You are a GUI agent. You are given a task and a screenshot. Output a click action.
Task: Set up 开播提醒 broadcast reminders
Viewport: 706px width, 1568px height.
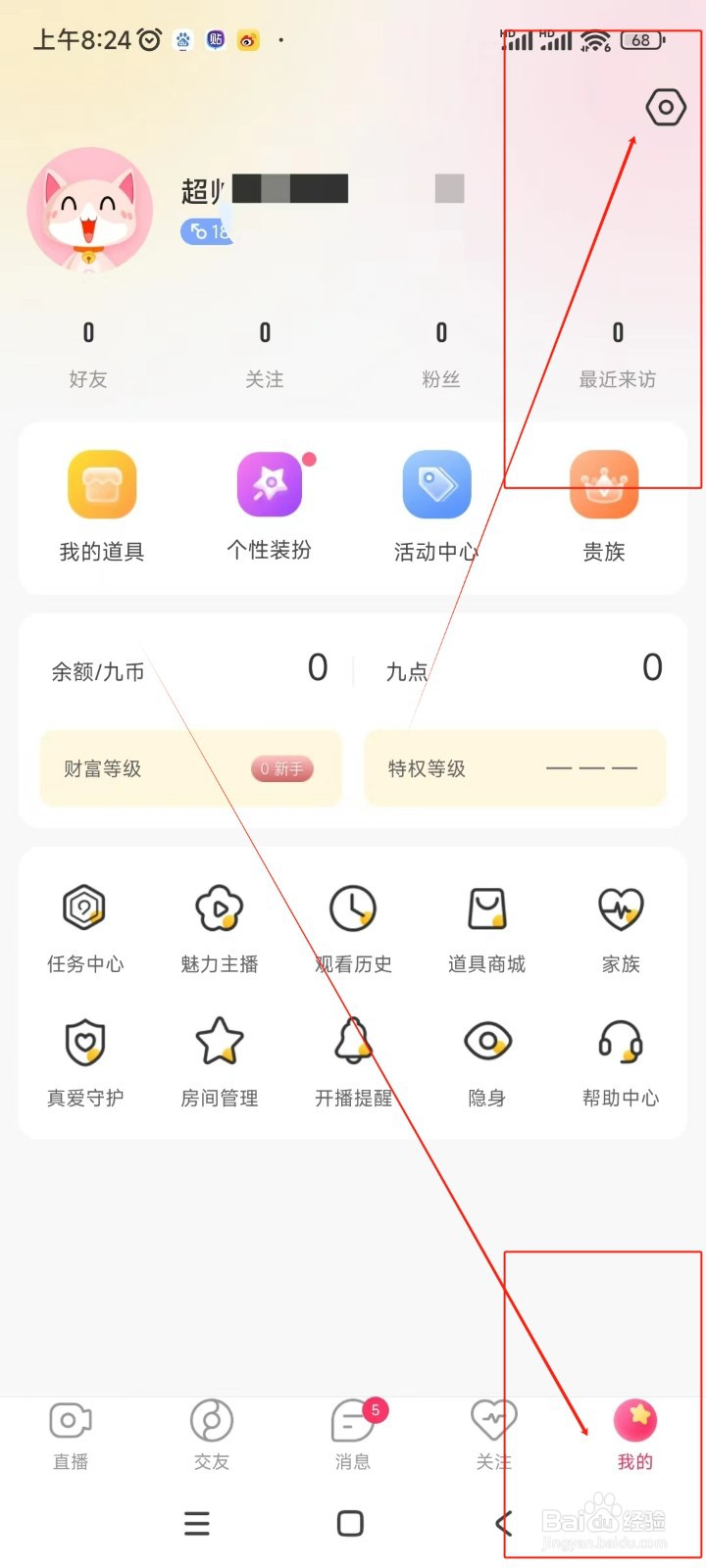coord(353,1060)
